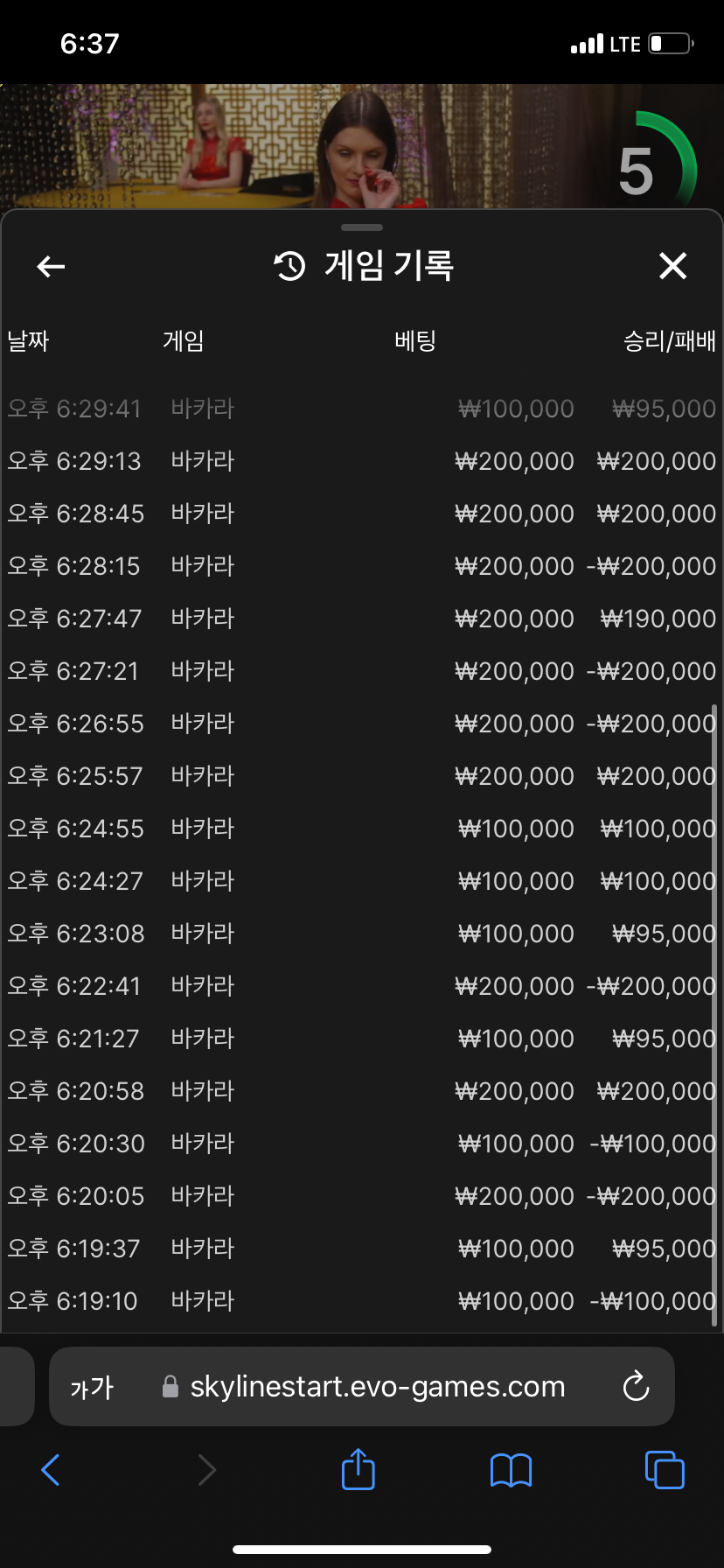The image size is (724, 1568).
Task: Tap the skylinestart.evo-games.com address bar
Action: (377, 1387)
